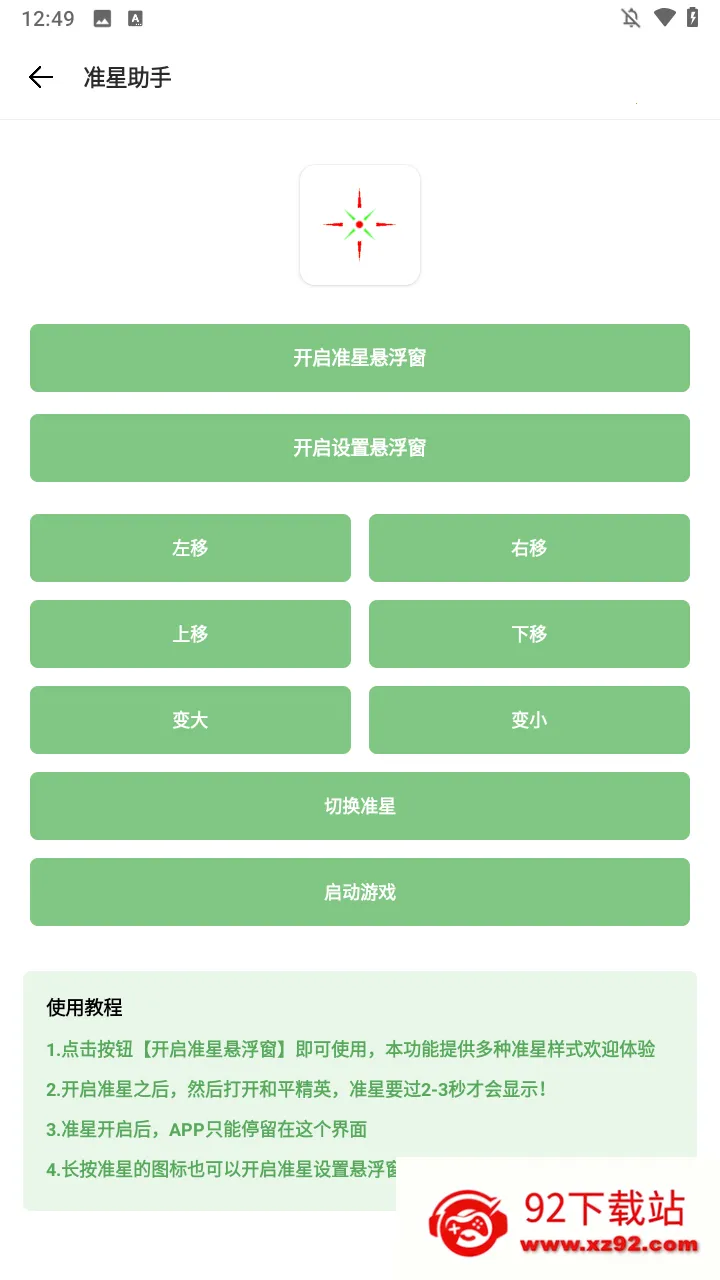720x1280 pixels.
Task: Shrink crosshair with 变小
Action: point(529,720)
